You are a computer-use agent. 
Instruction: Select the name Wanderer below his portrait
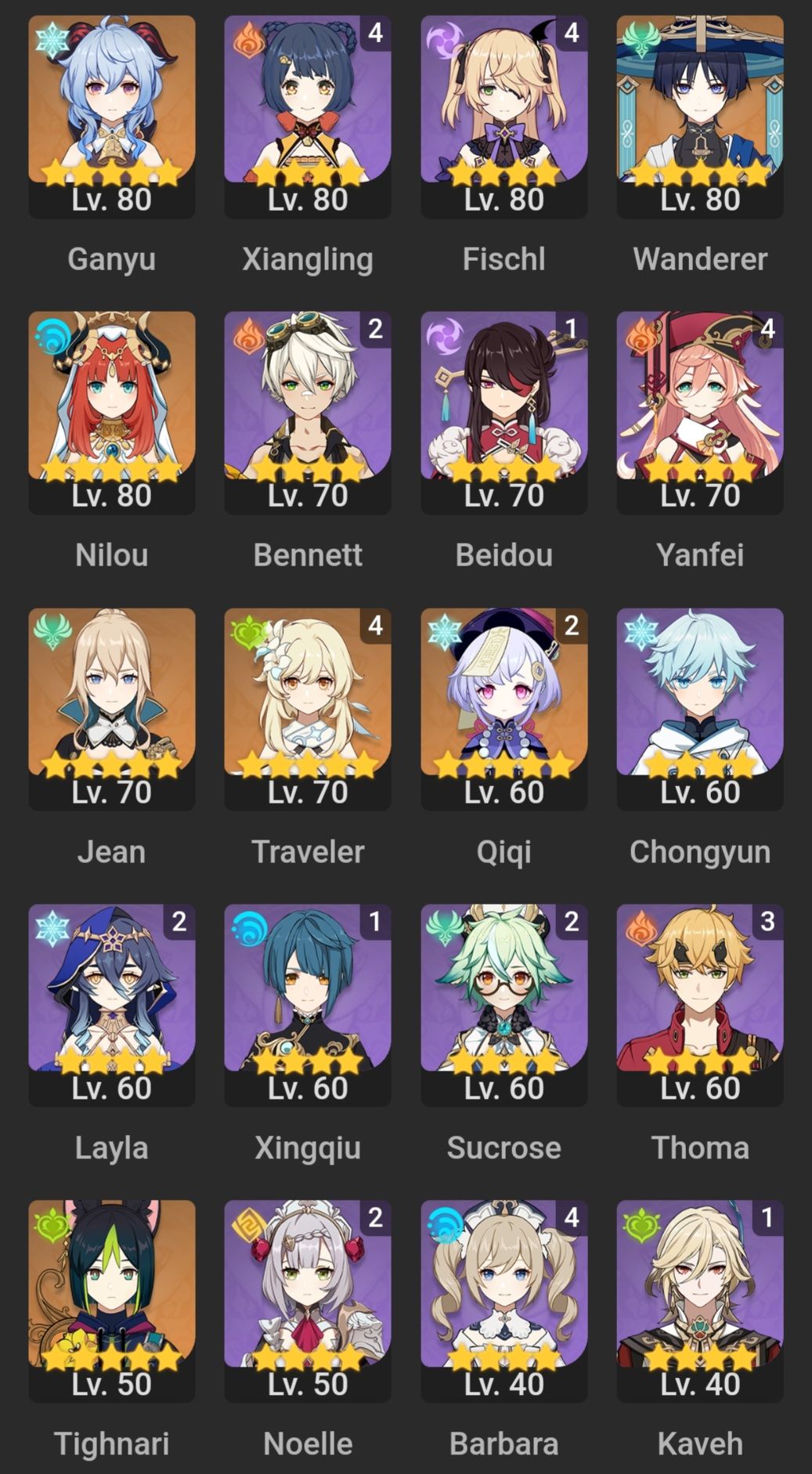click(x=700, y=258)
